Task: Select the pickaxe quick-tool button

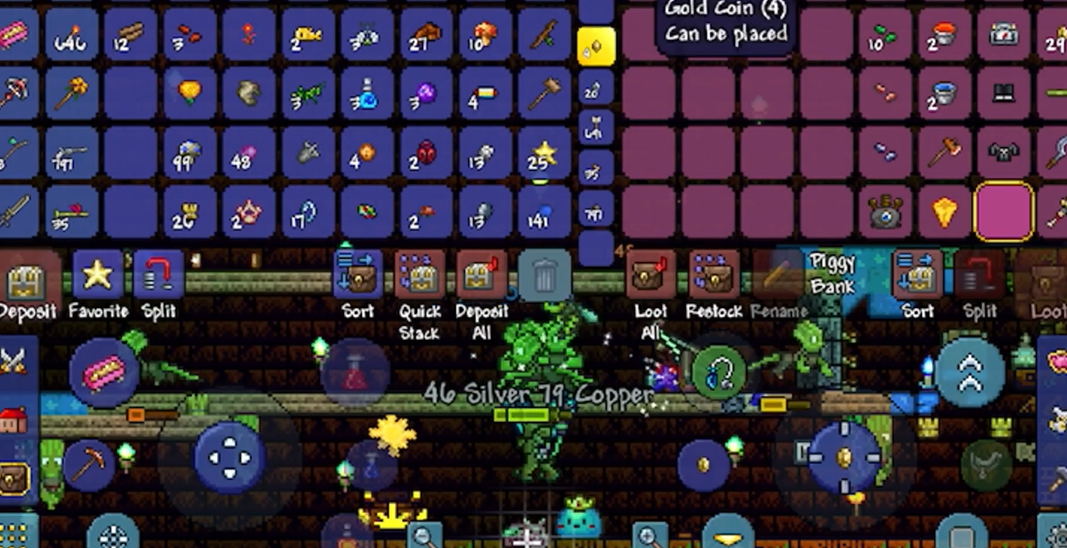Action: [x=90, y=463]
